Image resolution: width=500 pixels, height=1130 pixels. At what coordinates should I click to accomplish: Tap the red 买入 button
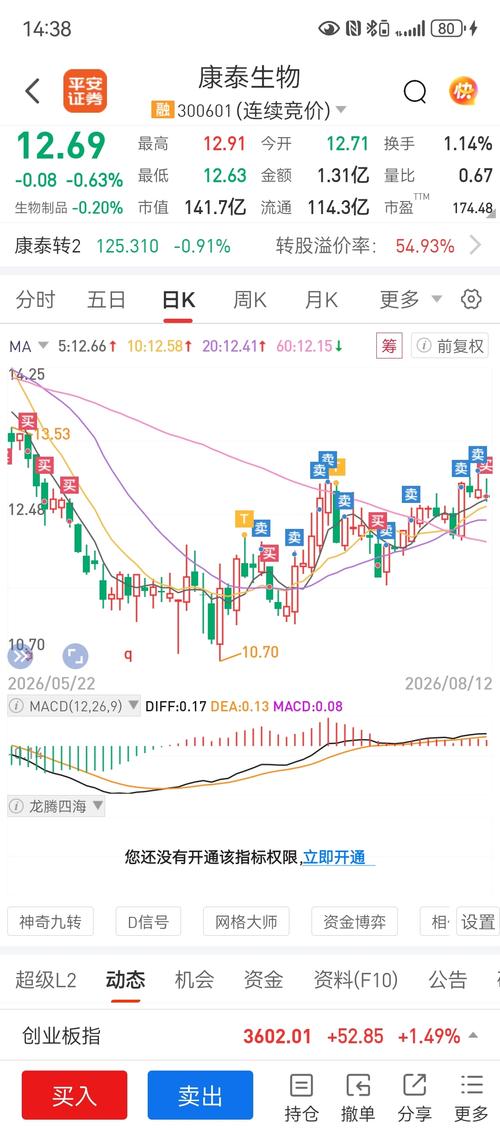point(74,1095)
